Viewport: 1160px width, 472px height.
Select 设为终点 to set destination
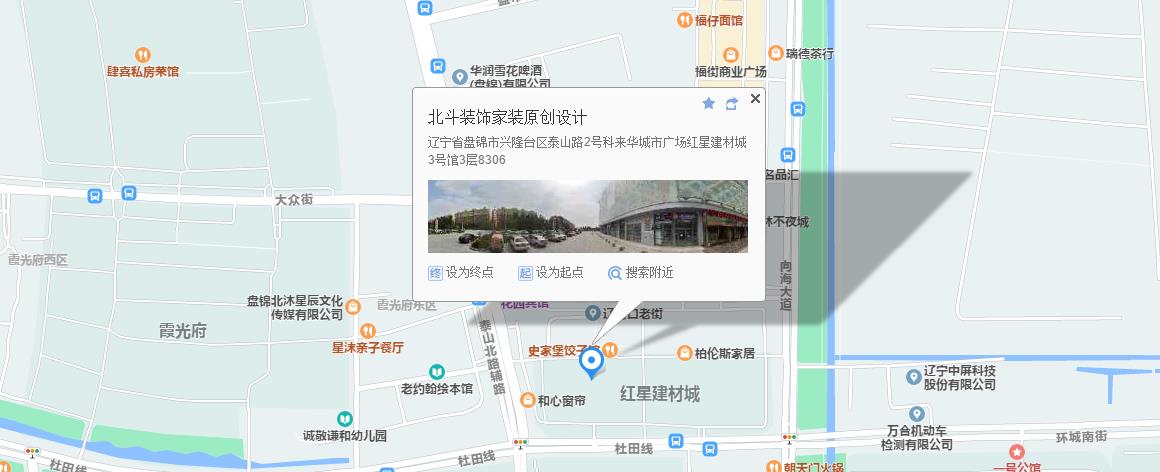click(x=461, y=272)
